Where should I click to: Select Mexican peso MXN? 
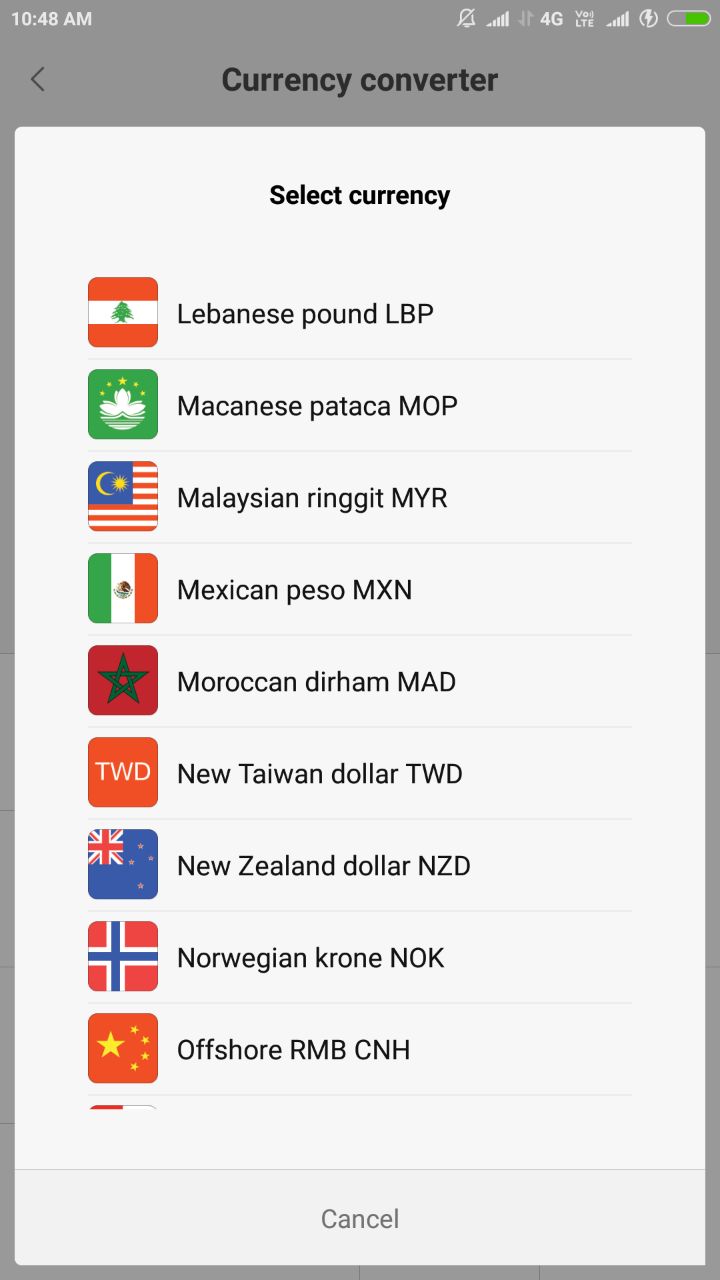click(x=294, y=590)
